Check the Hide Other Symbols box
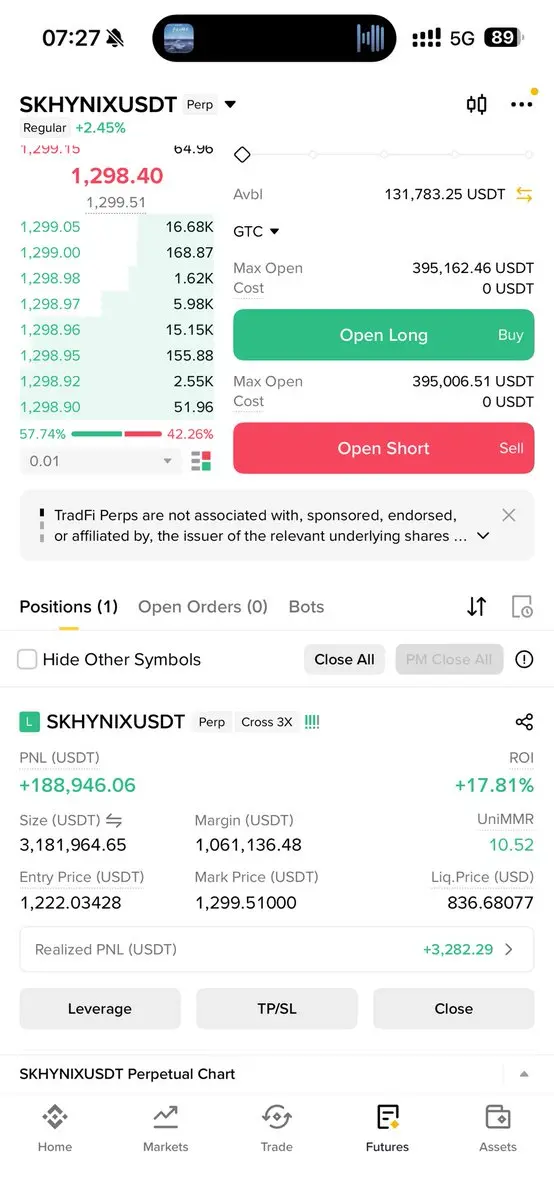Image resolution: width=554 pixels, height=1200 pixels. coord(28,659)
